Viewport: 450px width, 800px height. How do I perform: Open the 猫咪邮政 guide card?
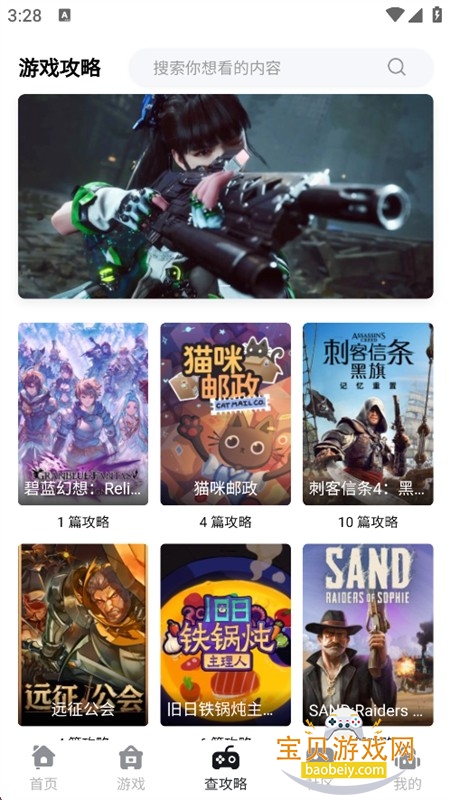(x=226, y=414)
